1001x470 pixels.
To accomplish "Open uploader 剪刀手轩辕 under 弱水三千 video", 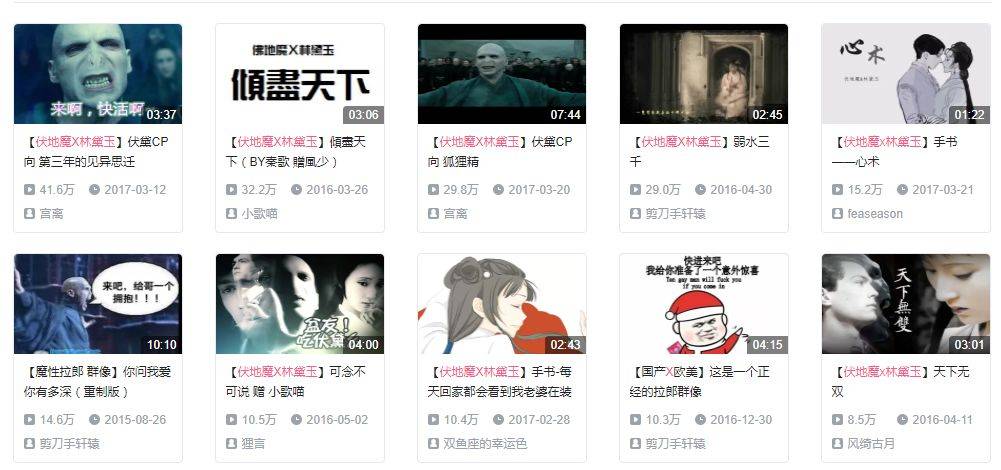I will click(675, 213).
